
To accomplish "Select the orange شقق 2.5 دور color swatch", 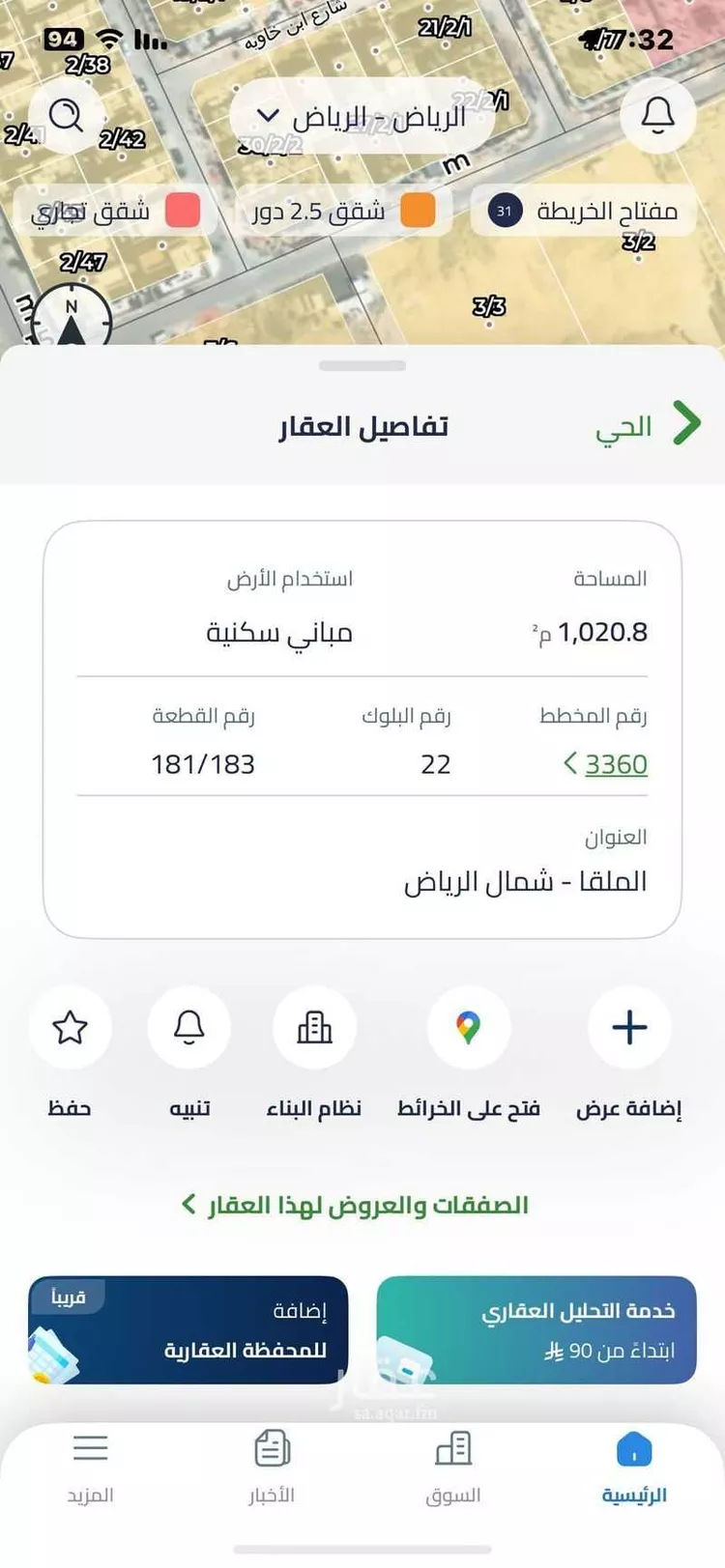I will click(x=418, y=211).
